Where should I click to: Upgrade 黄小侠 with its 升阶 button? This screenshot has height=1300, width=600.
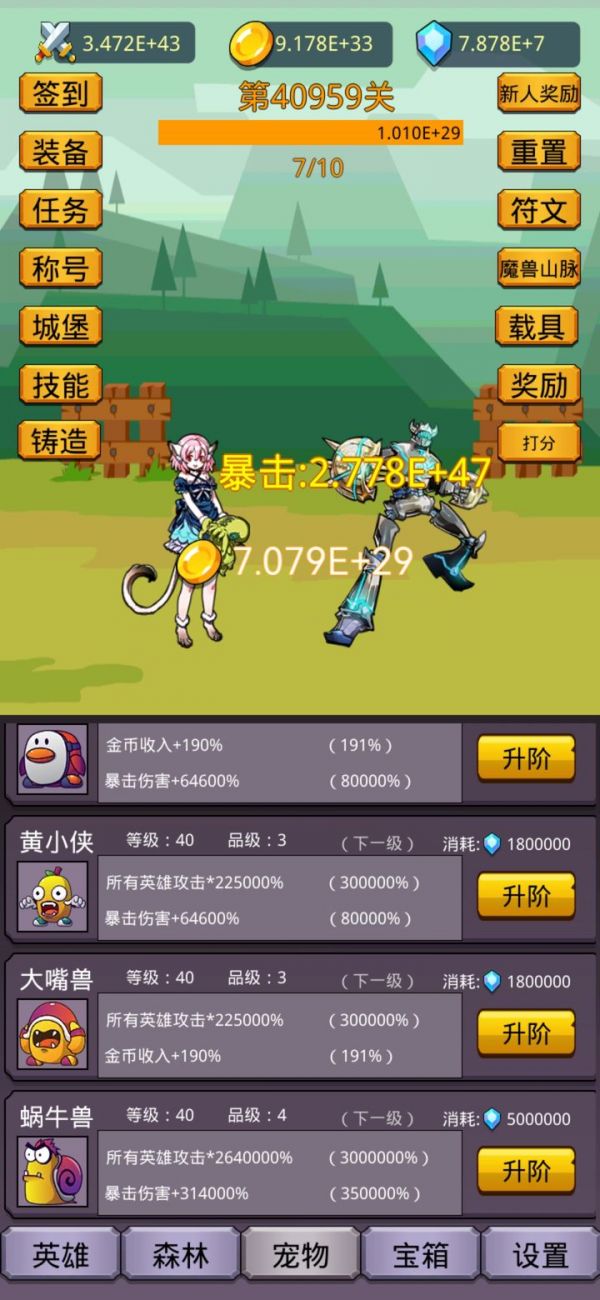(x=526, y=895)
